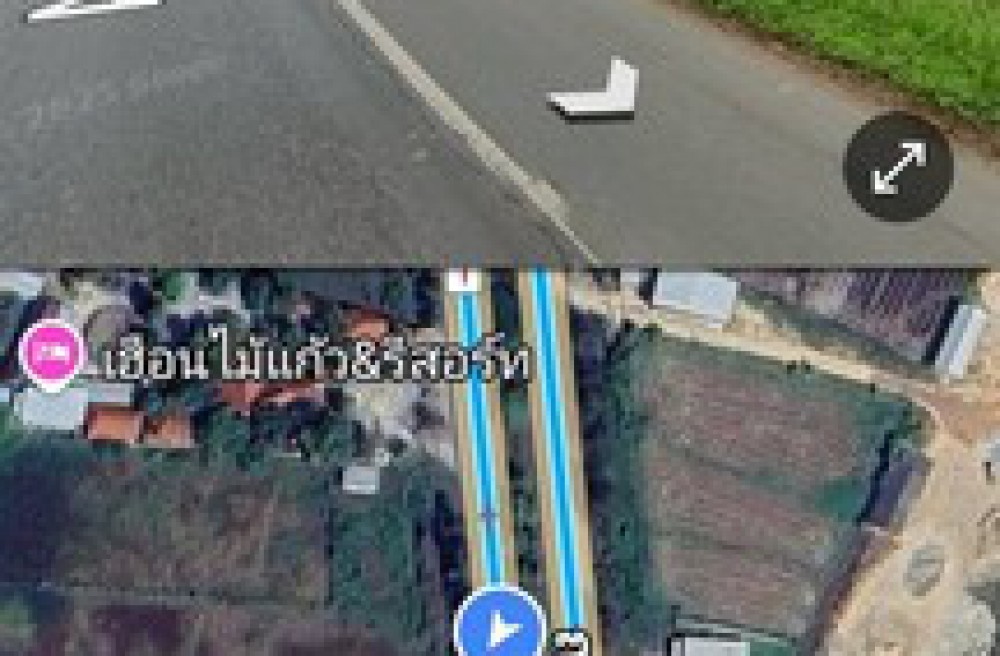Screen dimensions: 1000x656
Task: Tap the blue current-location navigation arrow
Action: click(x=500, y=627)
